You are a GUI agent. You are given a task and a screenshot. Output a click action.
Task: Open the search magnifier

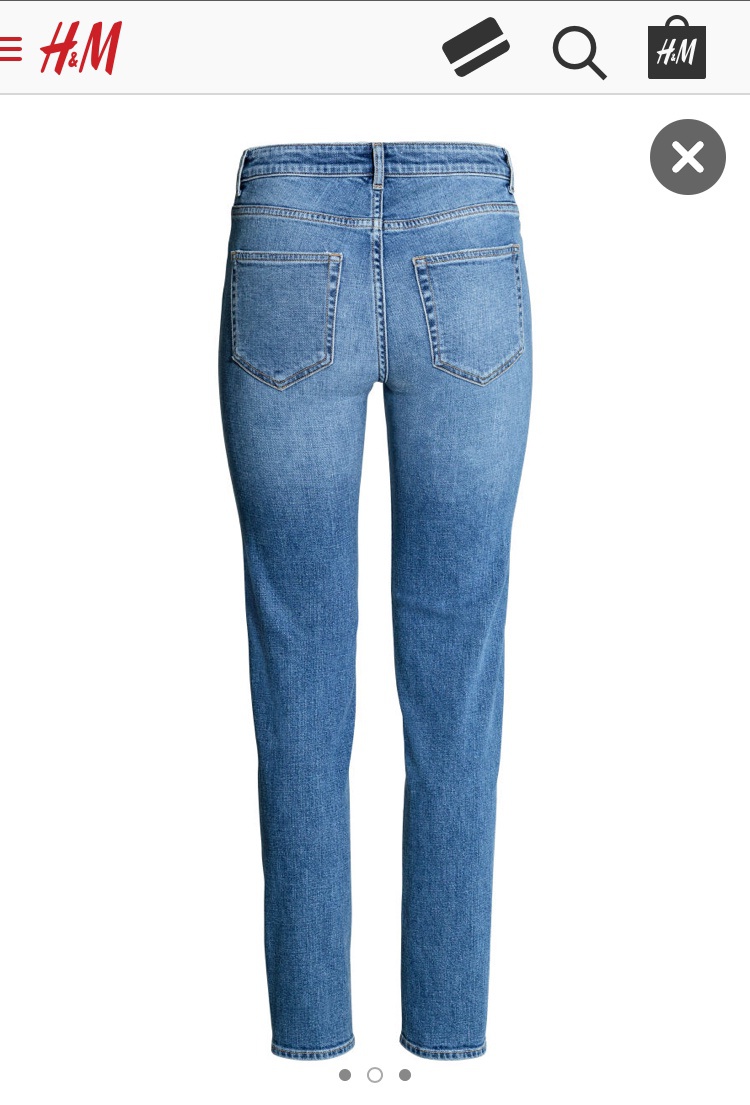pos(579,50)
